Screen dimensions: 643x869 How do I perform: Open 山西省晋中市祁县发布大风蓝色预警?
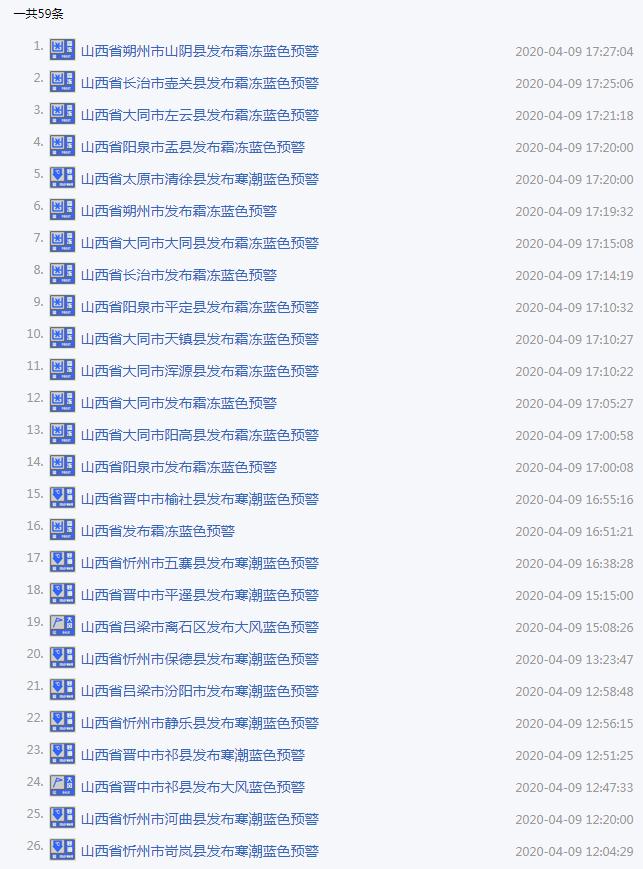point(193,787)
